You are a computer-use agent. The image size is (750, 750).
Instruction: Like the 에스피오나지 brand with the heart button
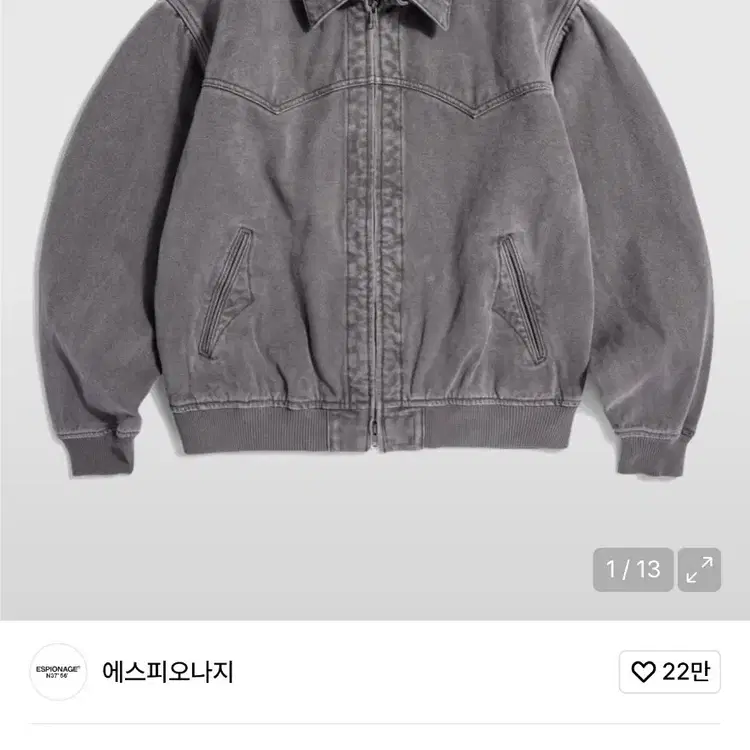click(670, 672)
